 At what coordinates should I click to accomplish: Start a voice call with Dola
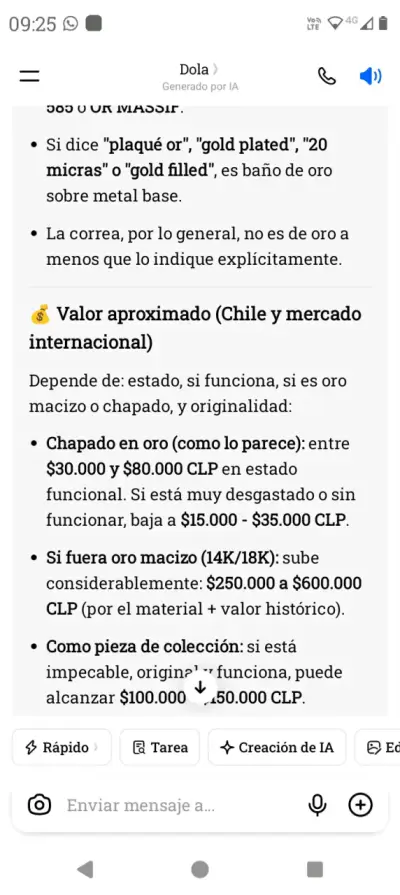(x=326, y=76)
